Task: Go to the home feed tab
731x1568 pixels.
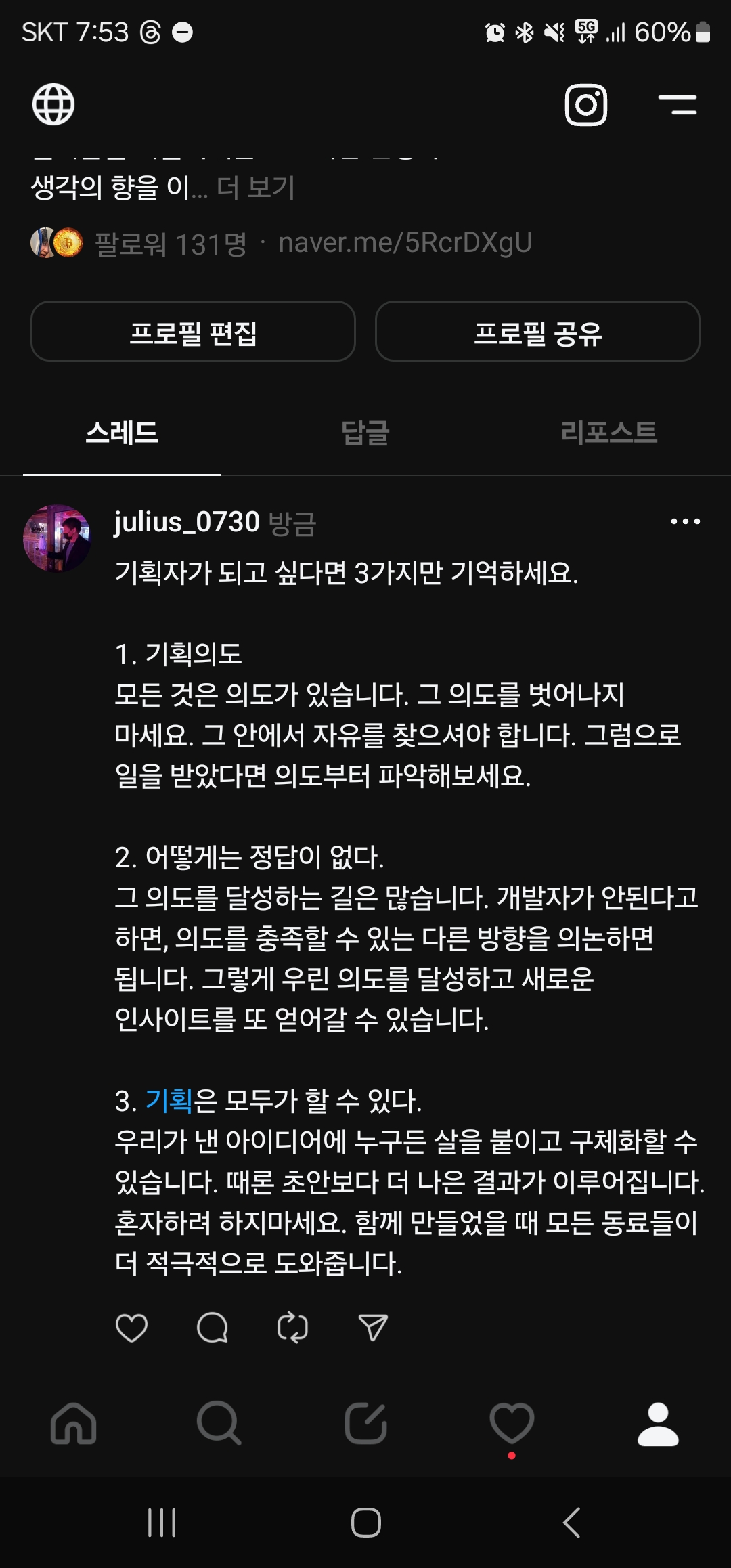Action: (74, 1422)
